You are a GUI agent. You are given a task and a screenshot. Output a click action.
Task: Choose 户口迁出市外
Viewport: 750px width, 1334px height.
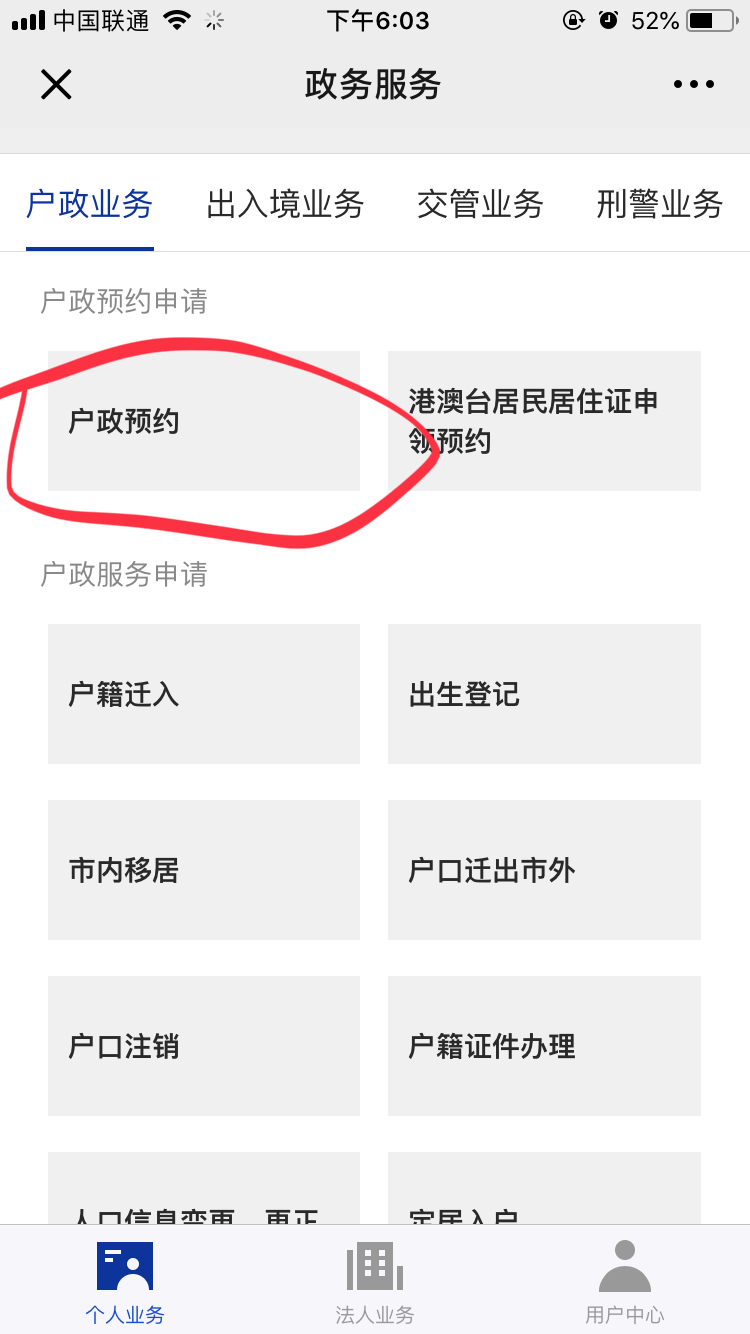pos(544,870)
